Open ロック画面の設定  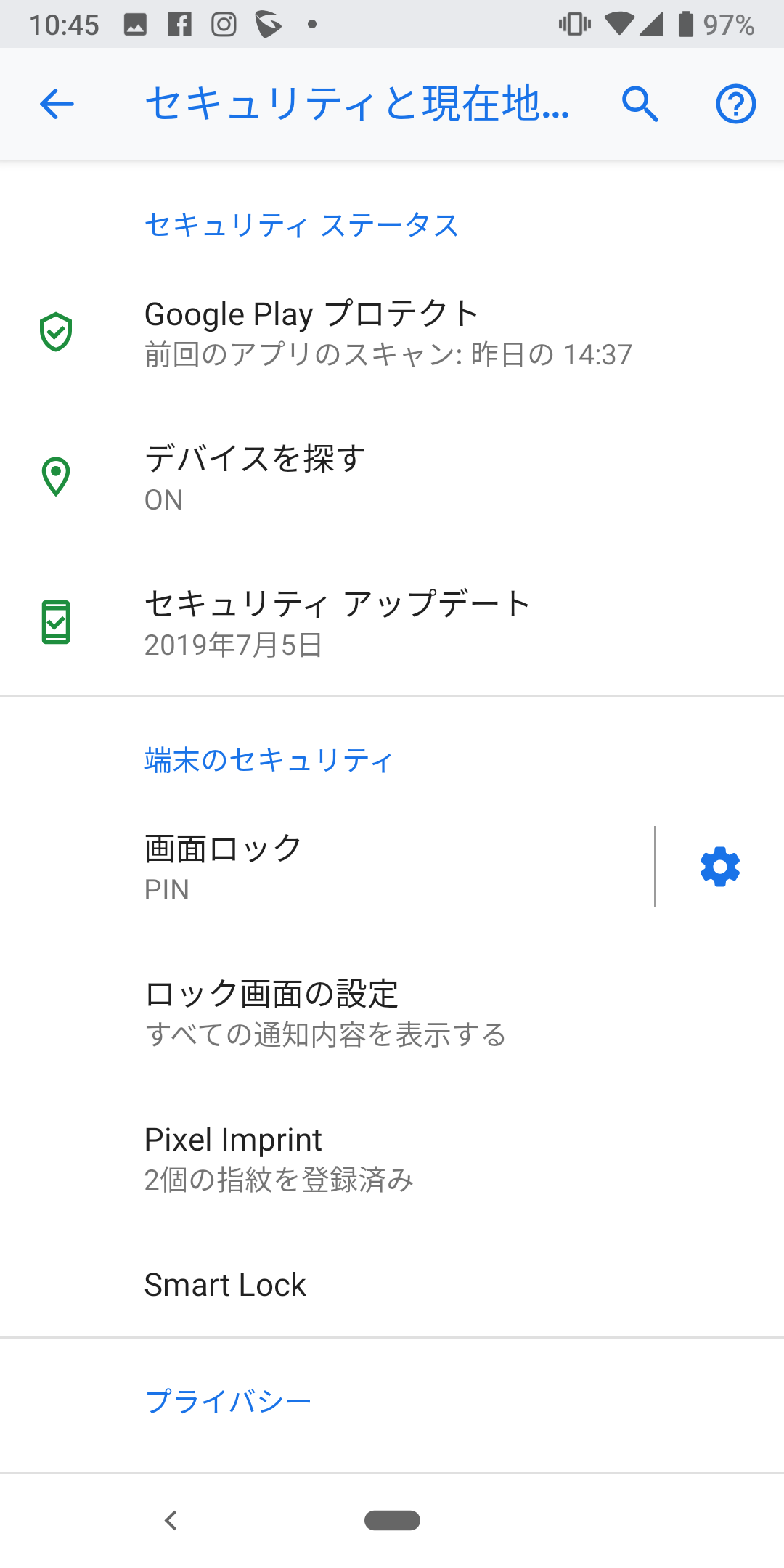pyautogui.click(x=392, y=1013)
